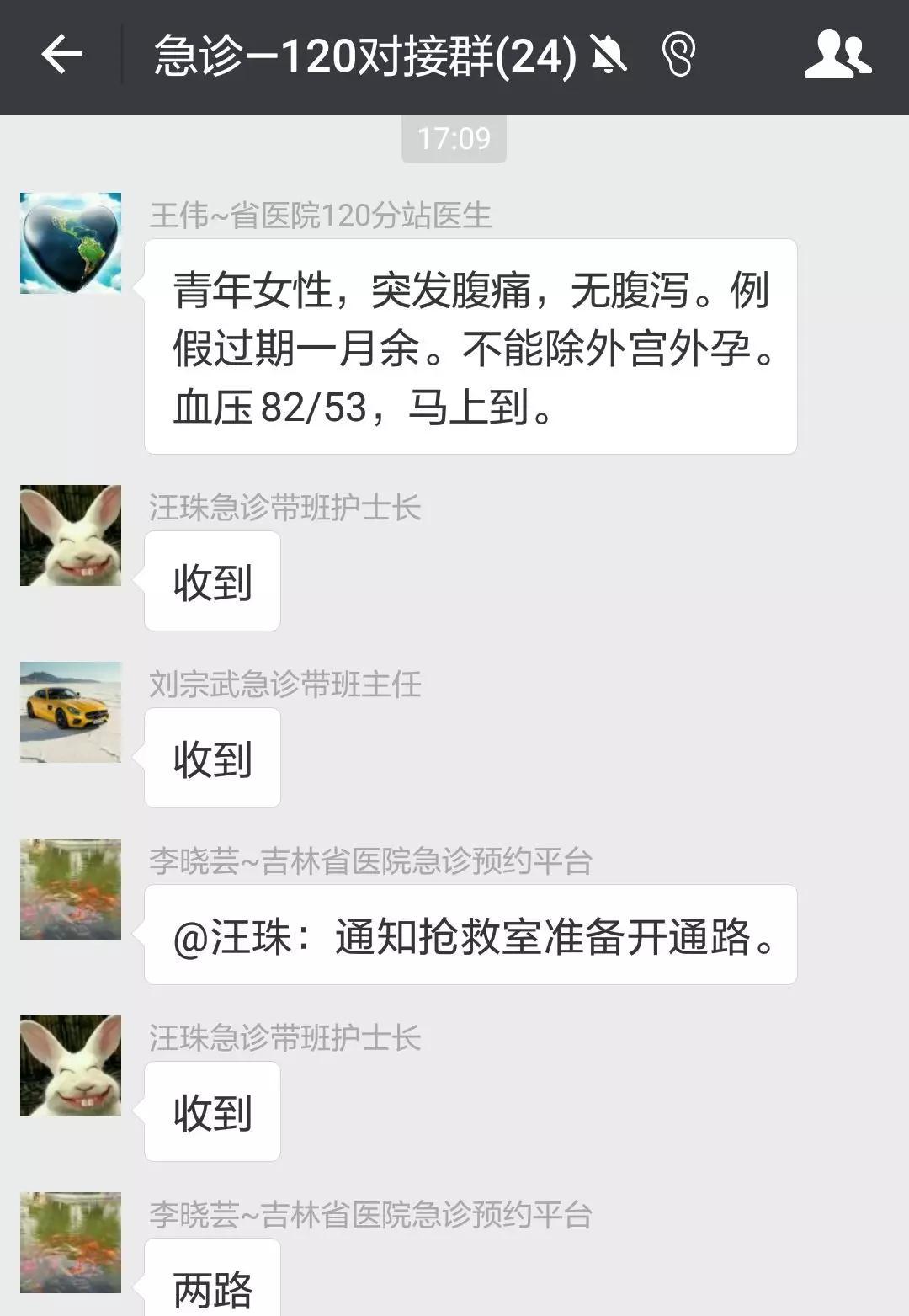Open the group members info icon
909x1316 pixels.
tap(837, 56)
